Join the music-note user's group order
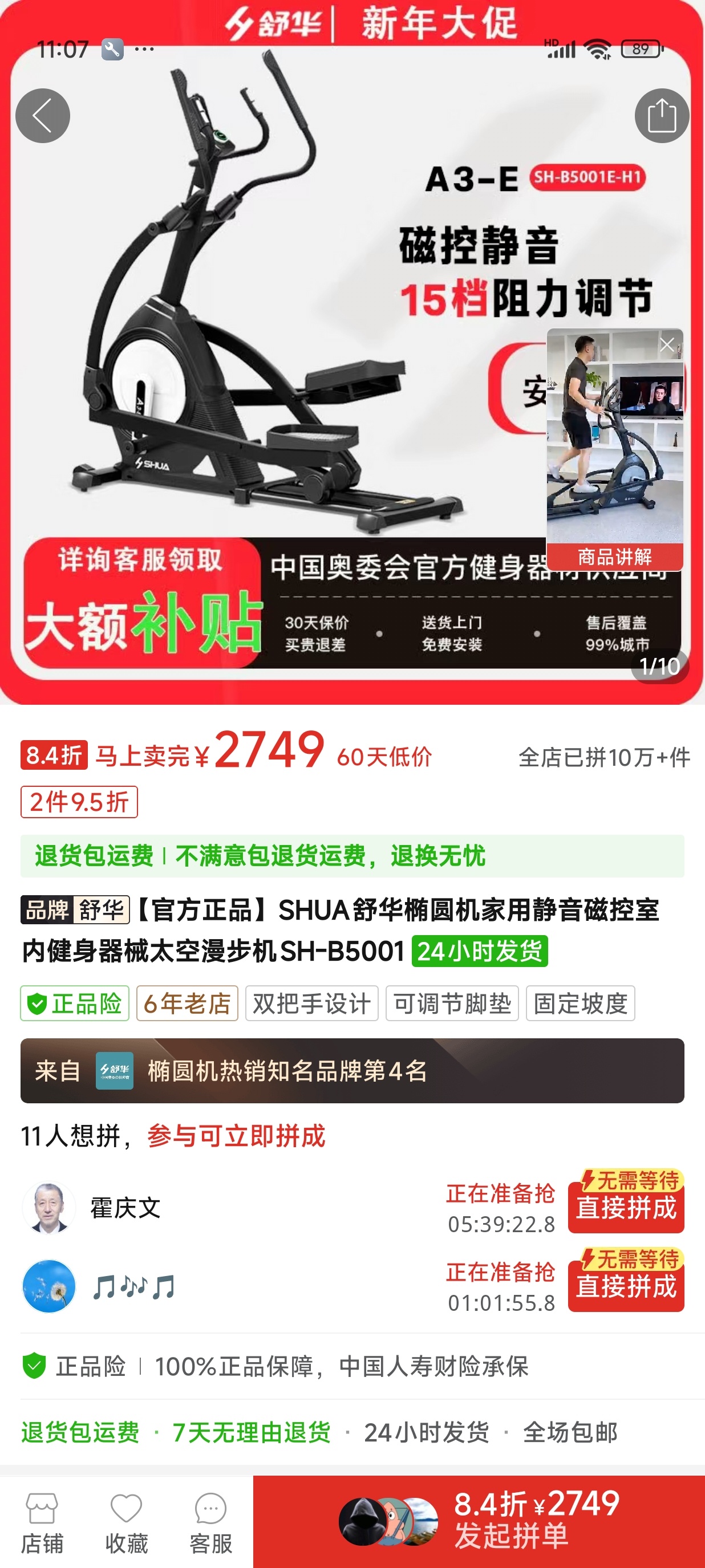Screen dimensions: 705x1568 point(625,1286)
